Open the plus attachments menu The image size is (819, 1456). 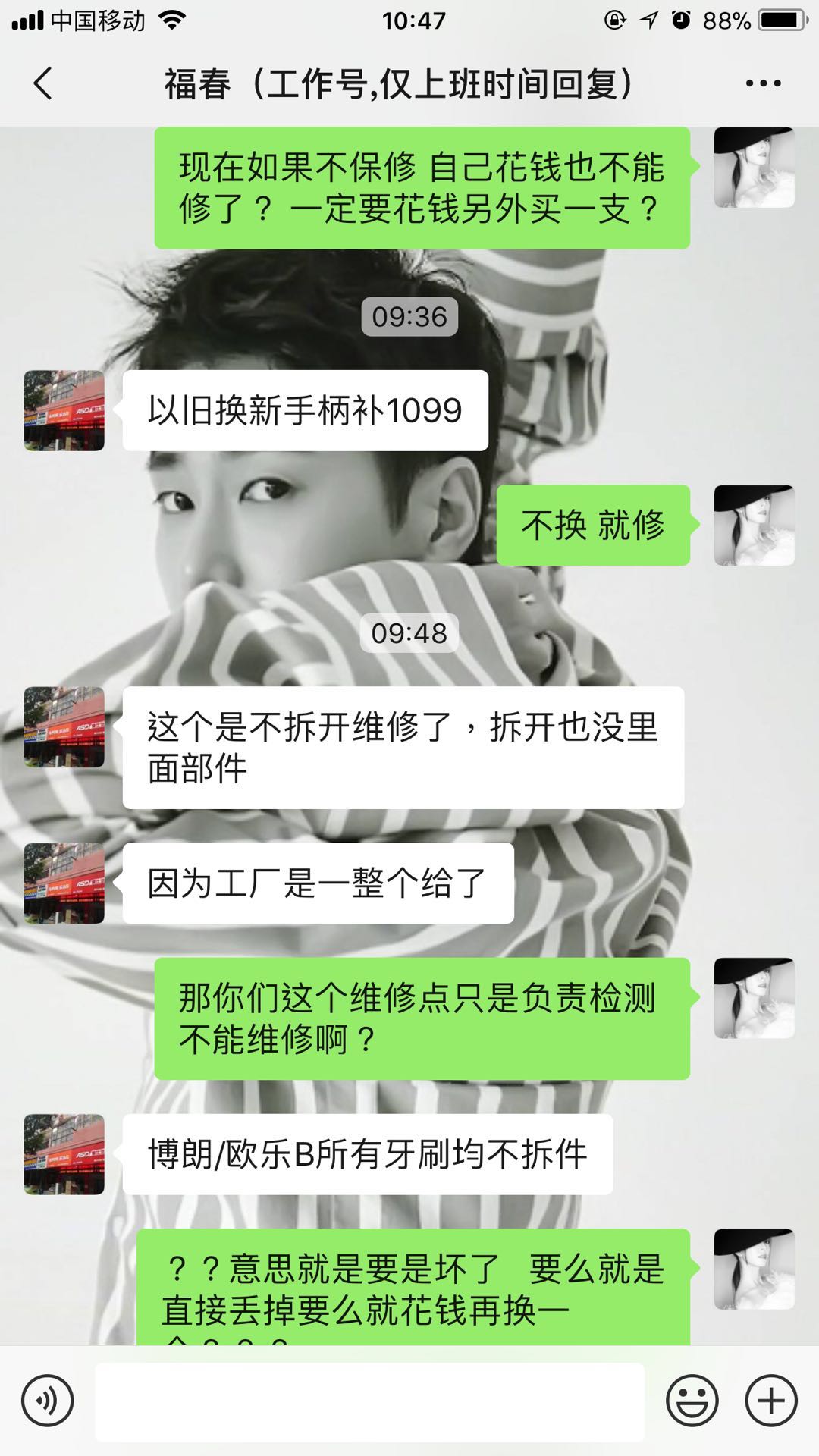point(771,1401)
